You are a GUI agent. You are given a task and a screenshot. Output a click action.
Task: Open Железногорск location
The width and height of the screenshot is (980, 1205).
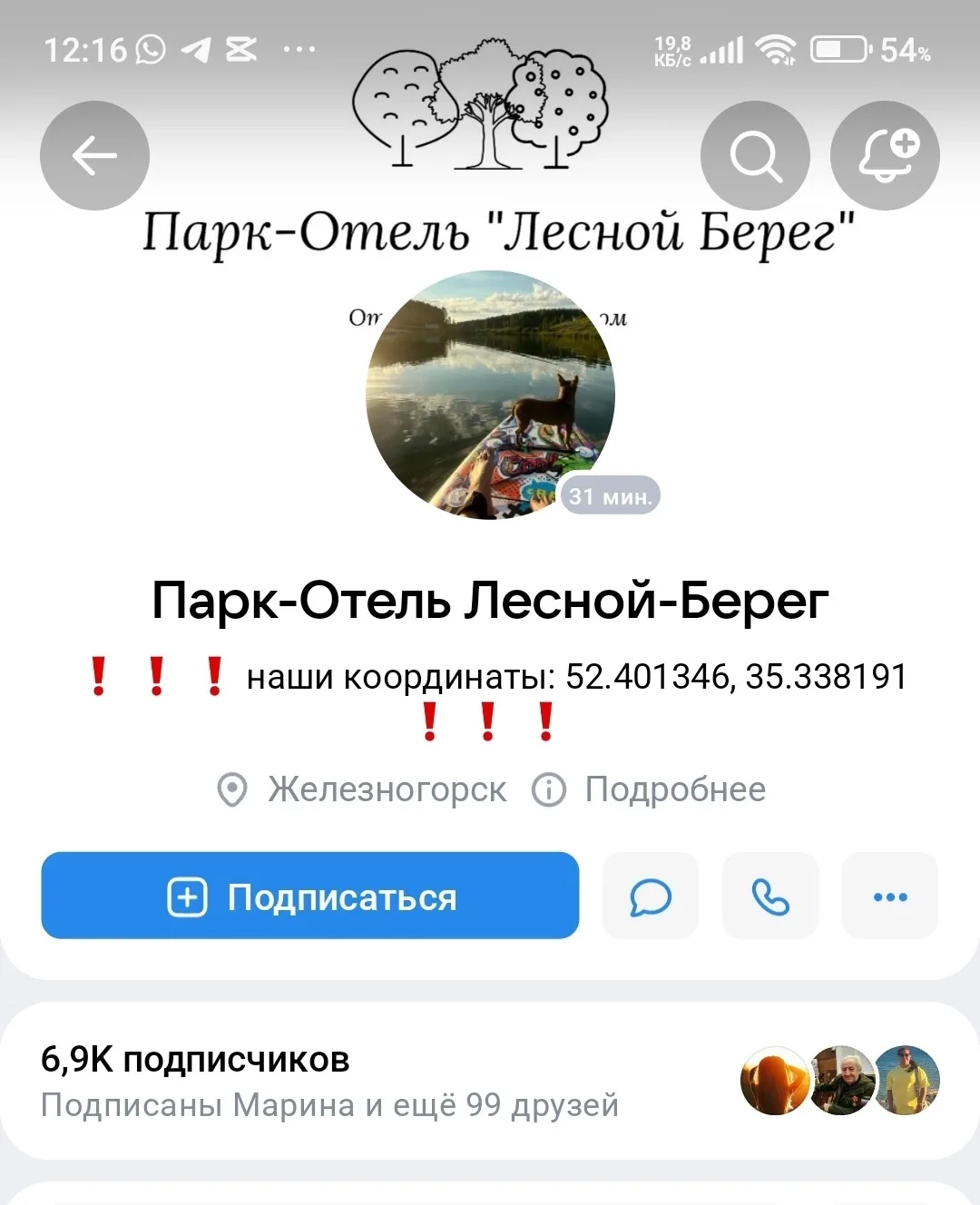(x=362, y=789)
